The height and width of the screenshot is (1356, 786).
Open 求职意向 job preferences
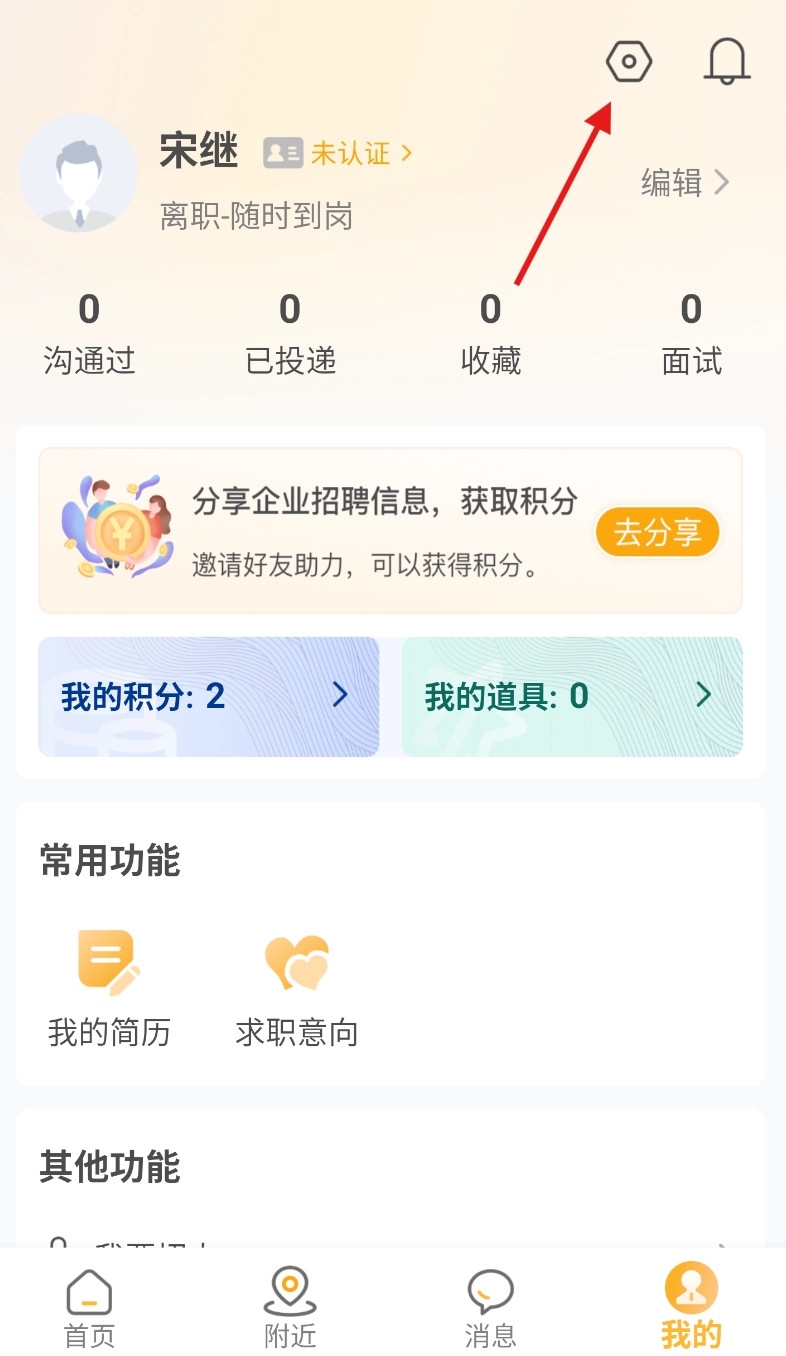[x=297, y=988]
